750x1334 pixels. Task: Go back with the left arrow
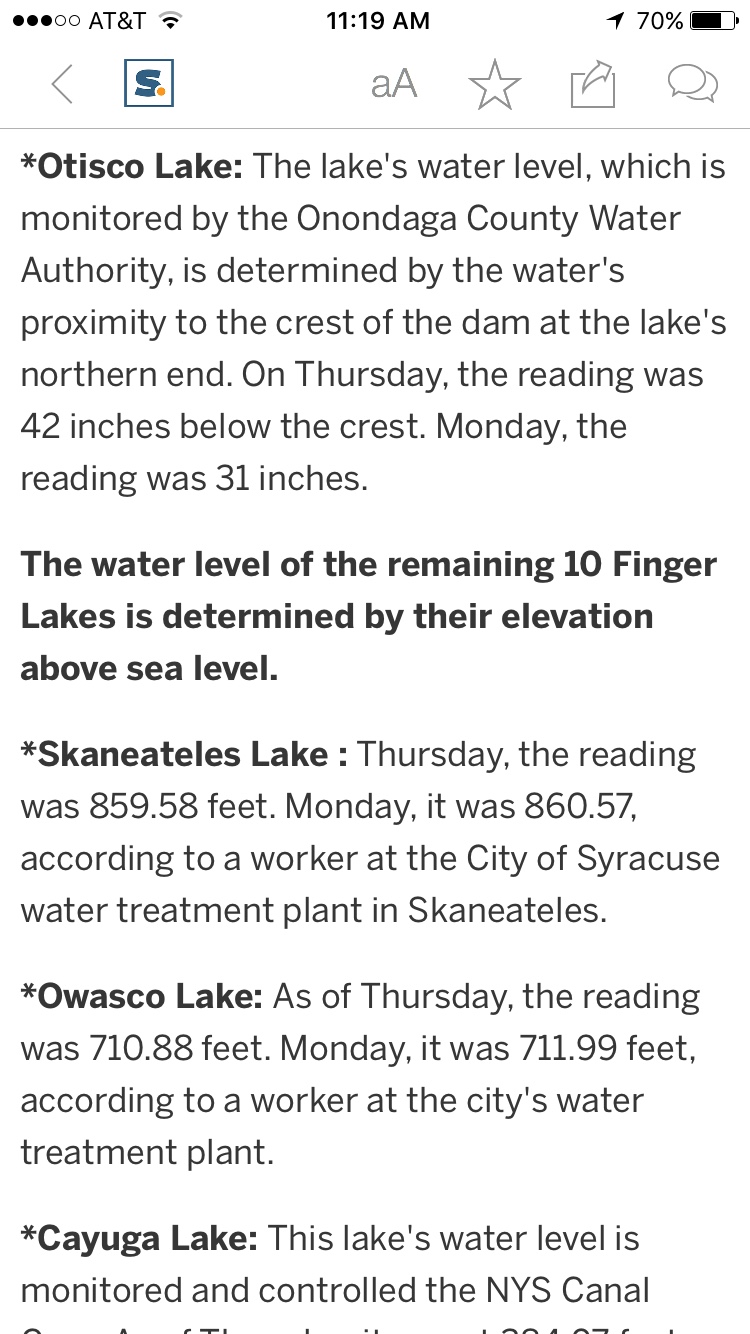(62, 84)
